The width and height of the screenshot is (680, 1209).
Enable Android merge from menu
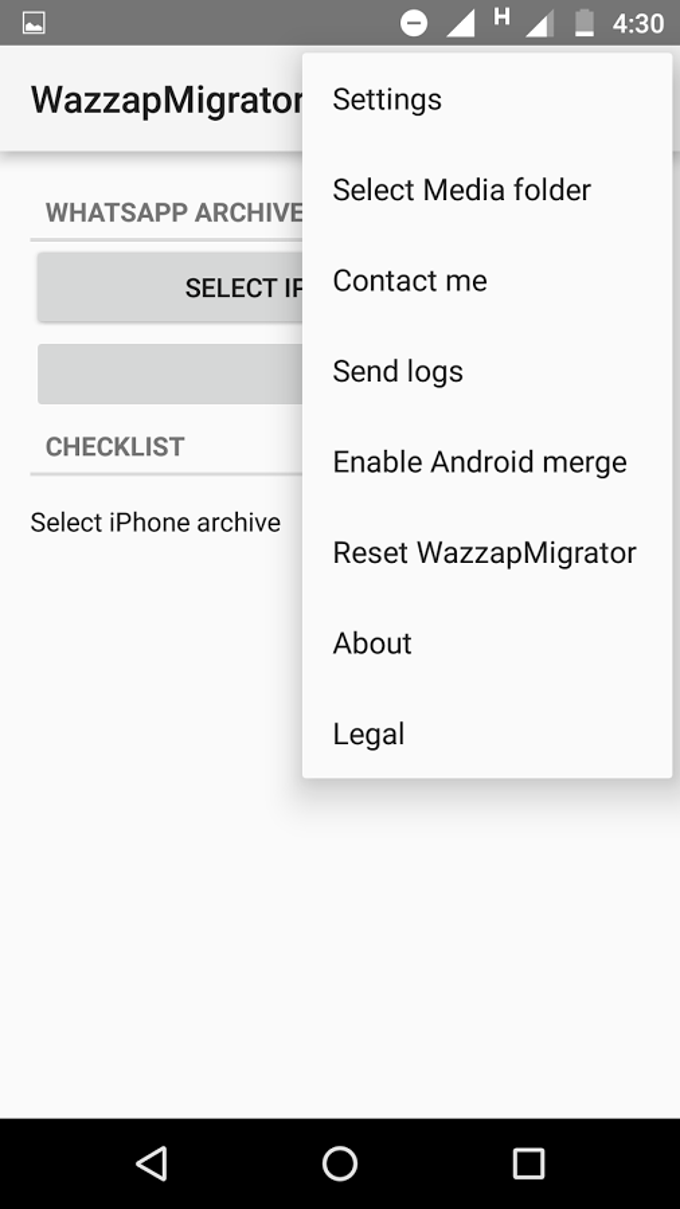480,462
